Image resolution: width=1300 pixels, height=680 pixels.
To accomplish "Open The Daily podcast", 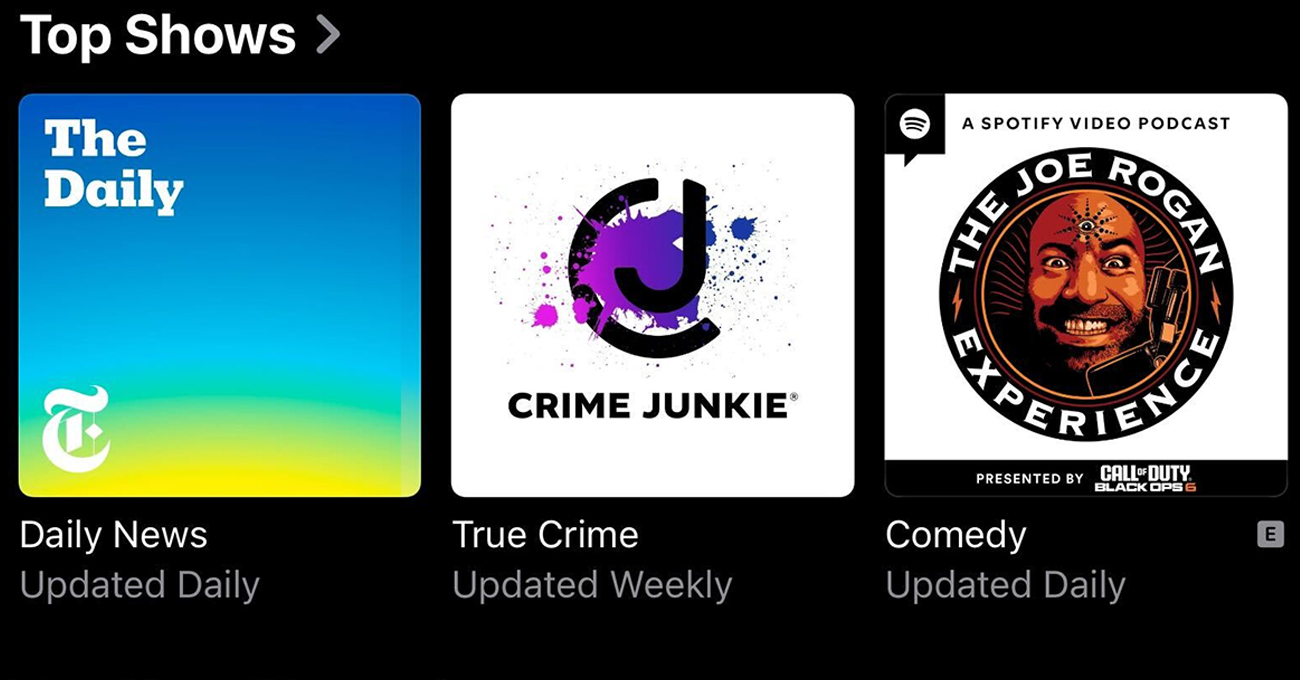I will [220, 295].
